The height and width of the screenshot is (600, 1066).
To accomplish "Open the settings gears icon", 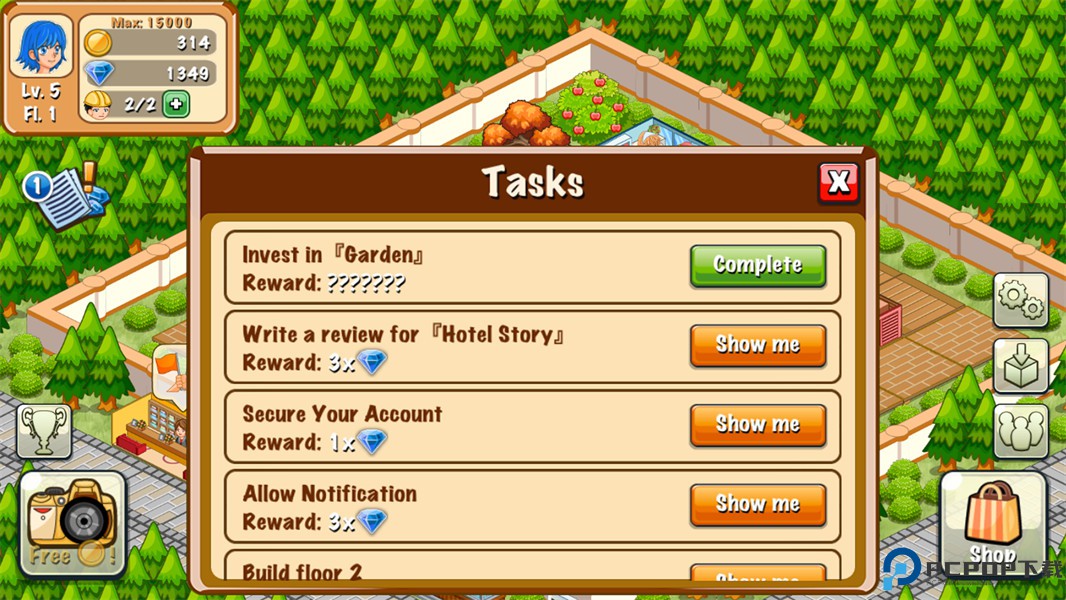I will (x=1021, y=299).
